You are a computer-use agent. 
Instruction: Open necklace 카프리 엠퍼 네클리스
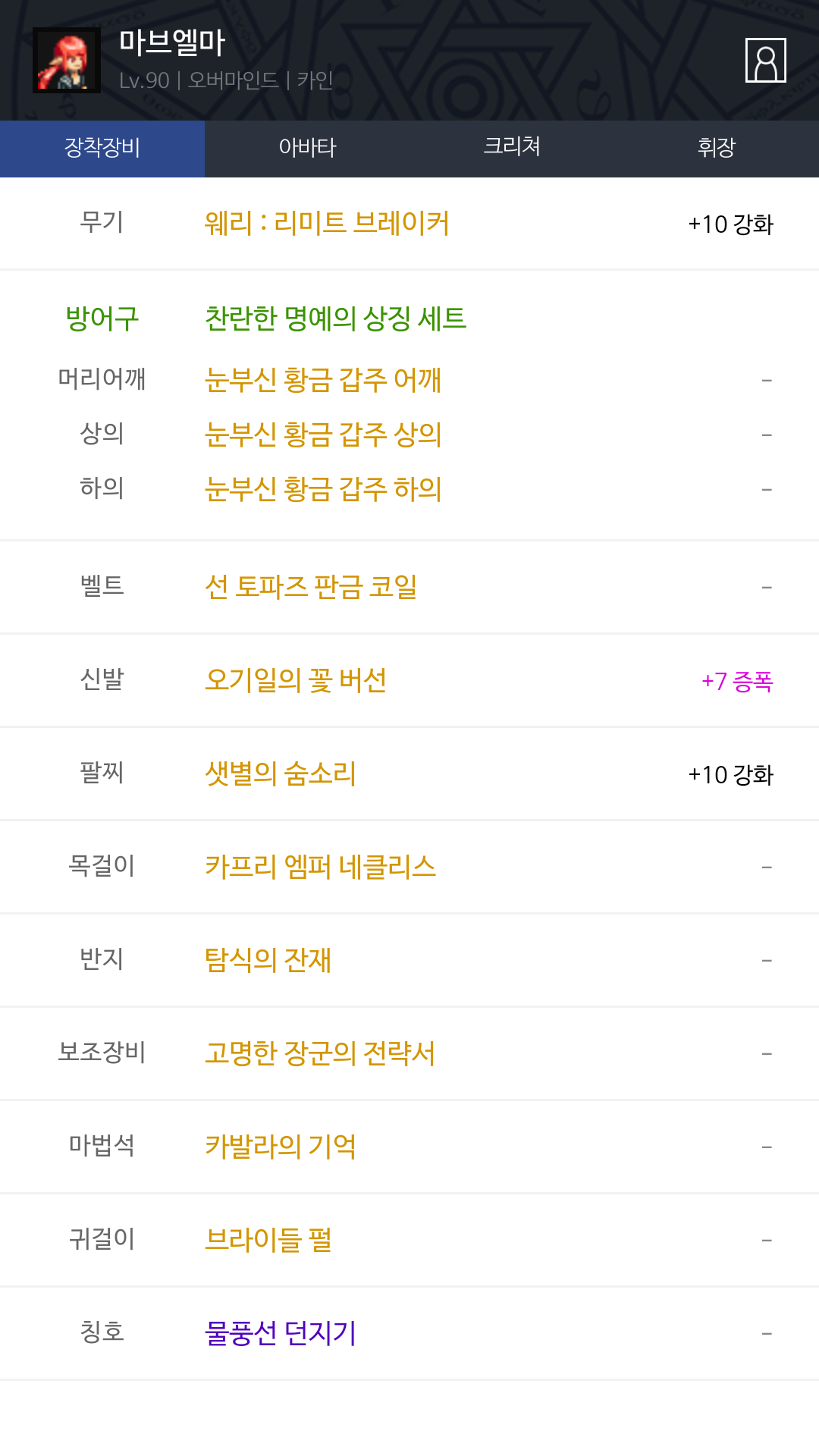[x=320, y=867]
